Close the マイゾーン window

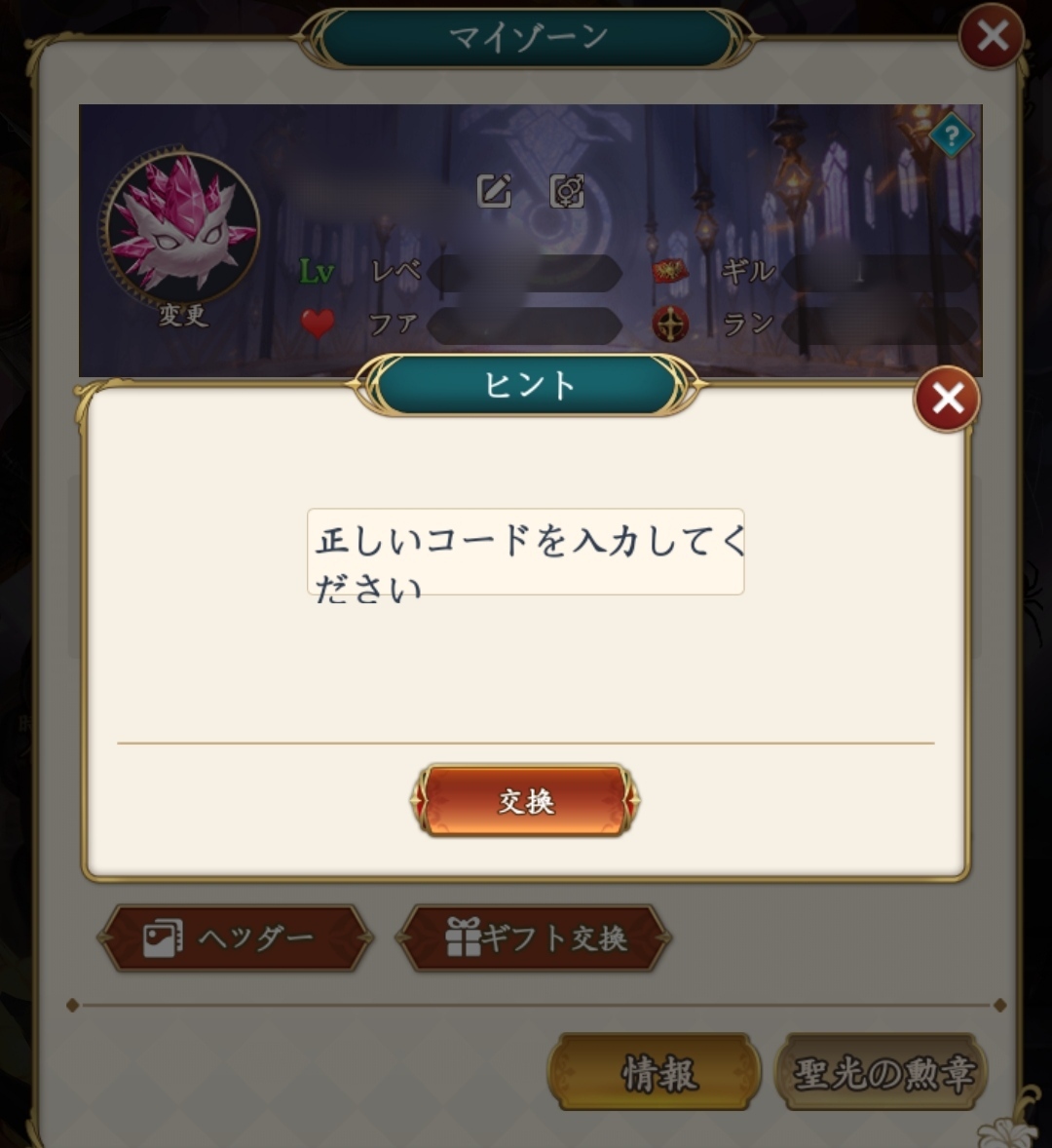click(x=992, y=37)
